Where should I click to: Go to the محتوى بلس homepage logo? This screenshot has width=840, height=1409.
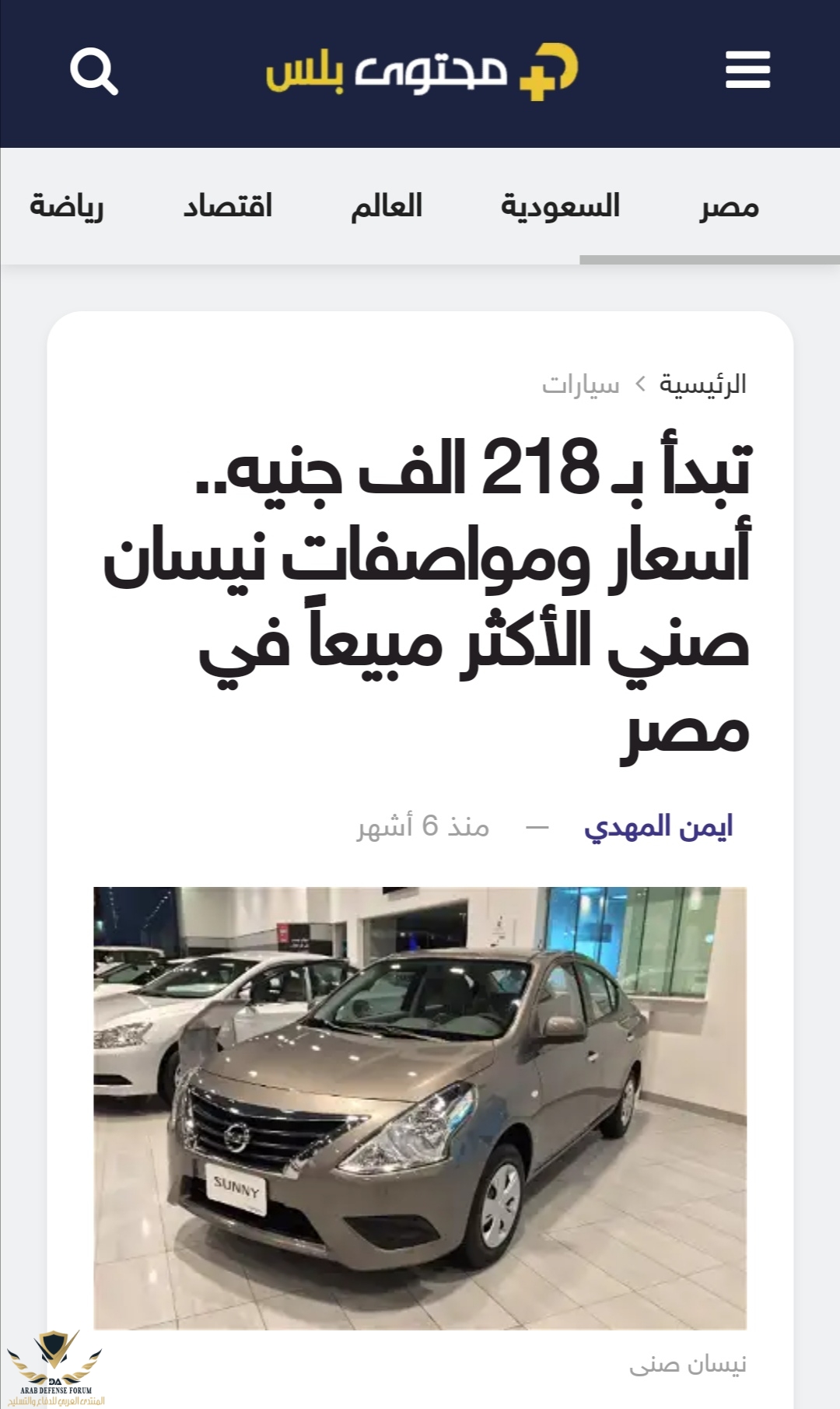pyautogui.click(x=422, y=72)
